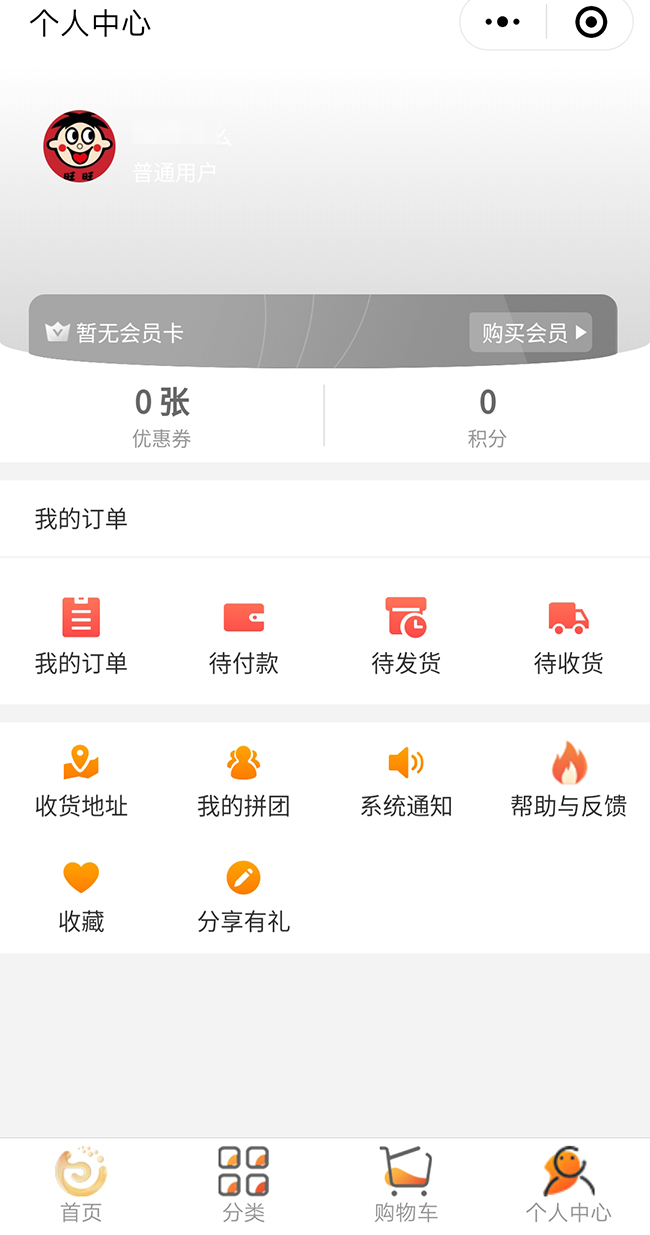This screenshot has height=1235, width=650.
Task: View 待收货 orders awaiting receipt
Action: tap(568, 635)
